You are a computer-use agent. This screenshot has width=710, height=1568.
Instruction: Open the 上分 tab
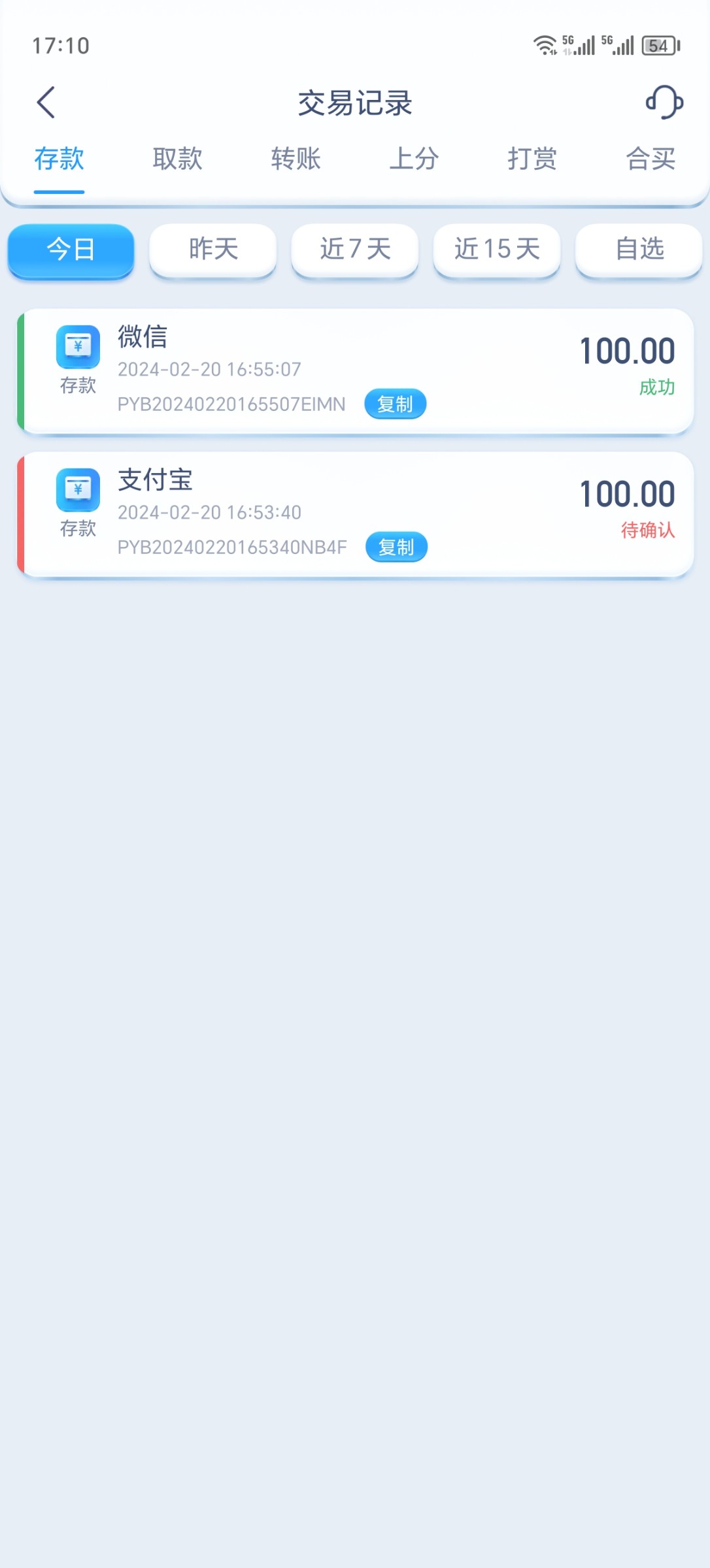tap(414, 159)
